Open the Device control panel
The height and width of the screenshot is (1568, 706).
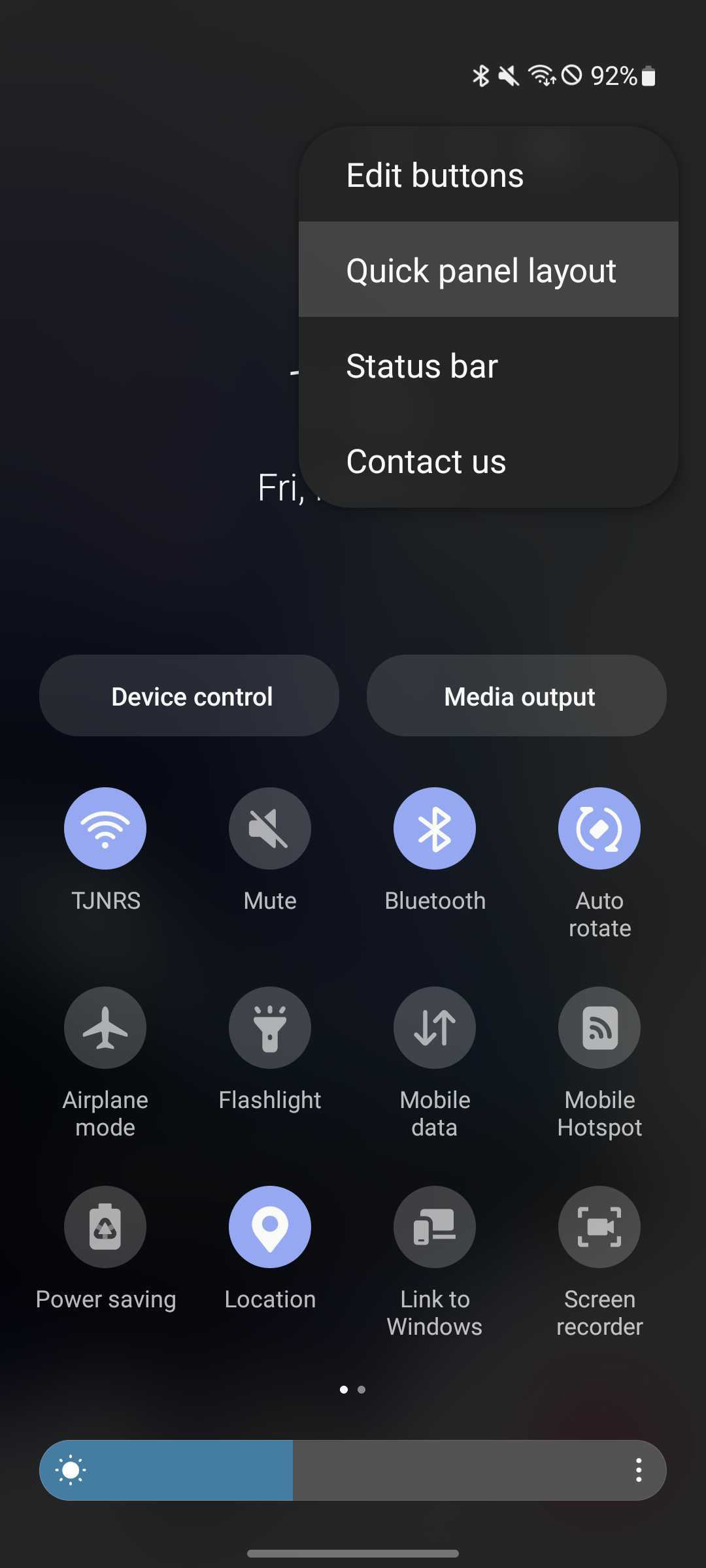[190, 695]
